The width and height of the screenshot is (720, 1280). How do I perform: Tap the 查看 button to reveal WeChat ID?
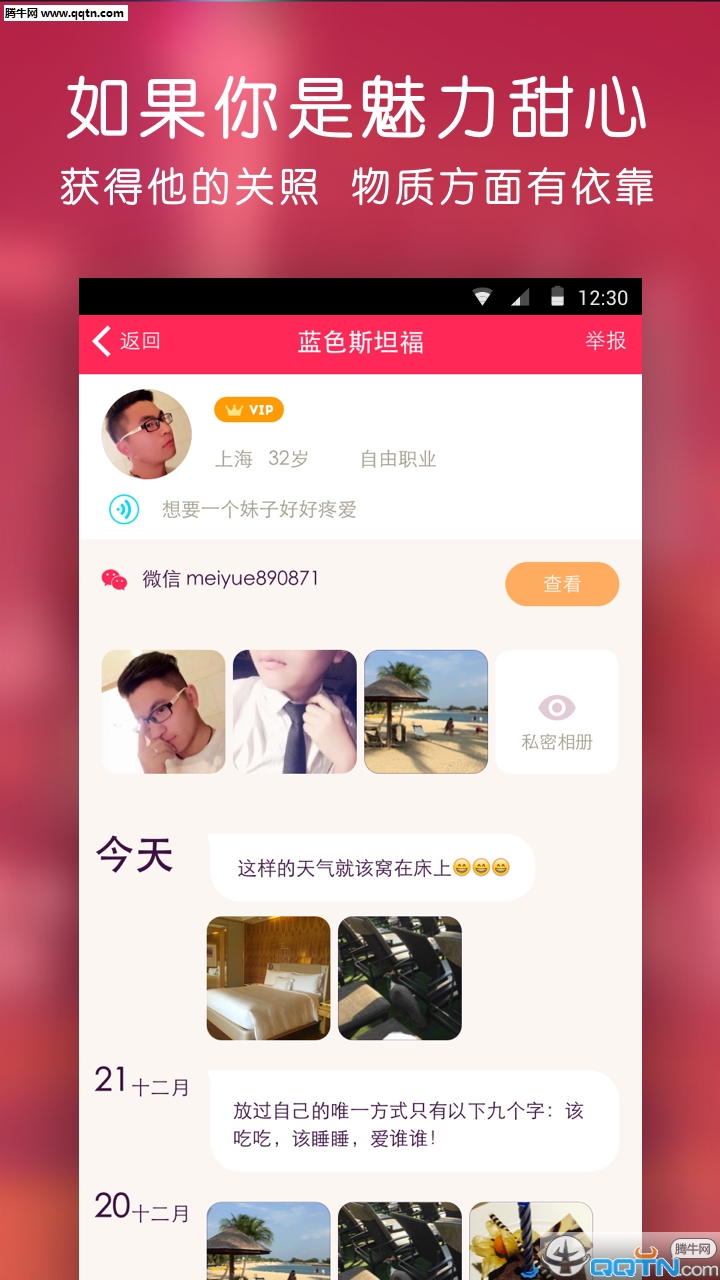coord(562,584)
